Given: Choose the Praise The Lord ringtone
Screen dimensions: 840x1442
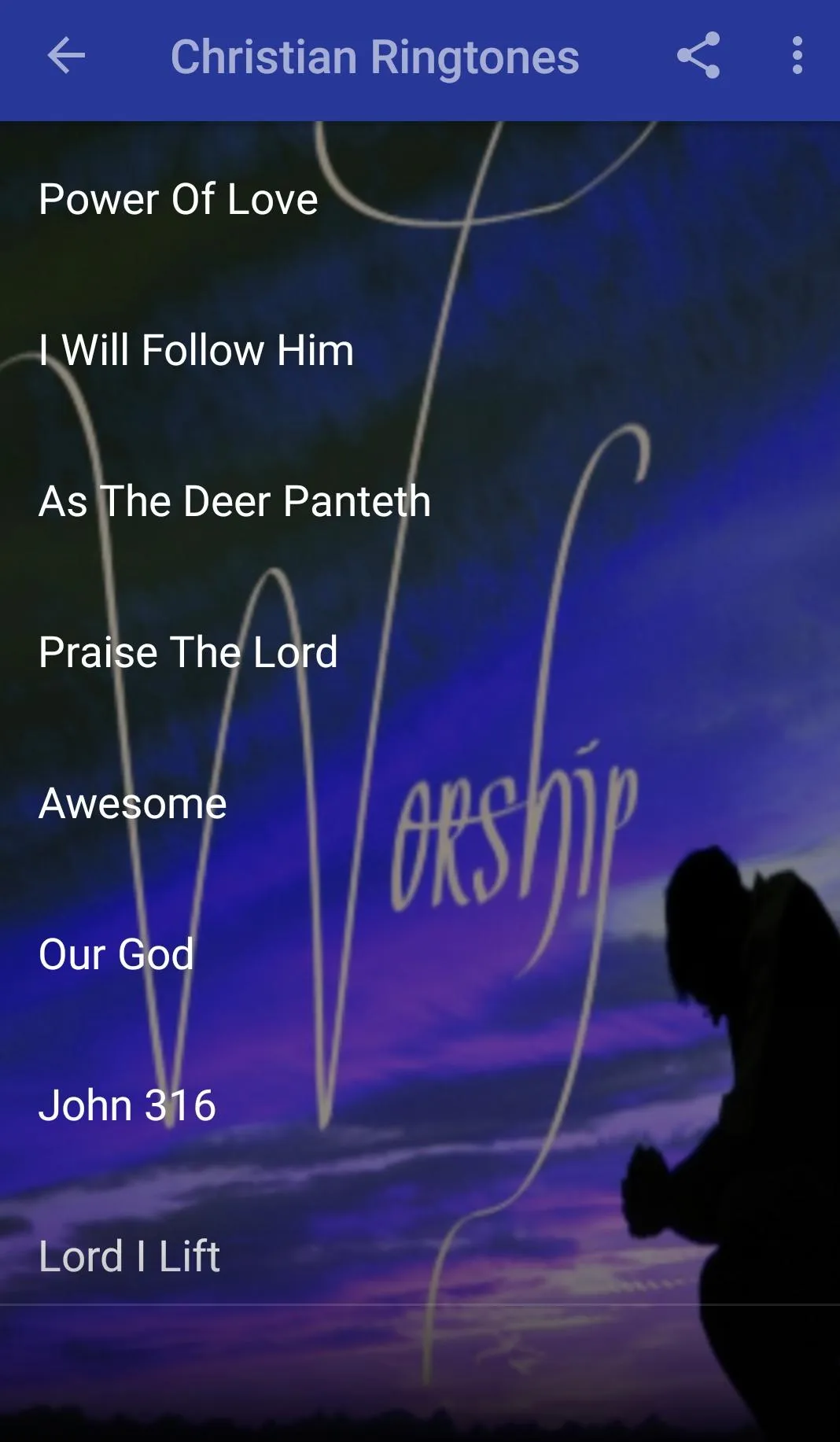Looking at the screenshot, I should [x=420, y=651].
